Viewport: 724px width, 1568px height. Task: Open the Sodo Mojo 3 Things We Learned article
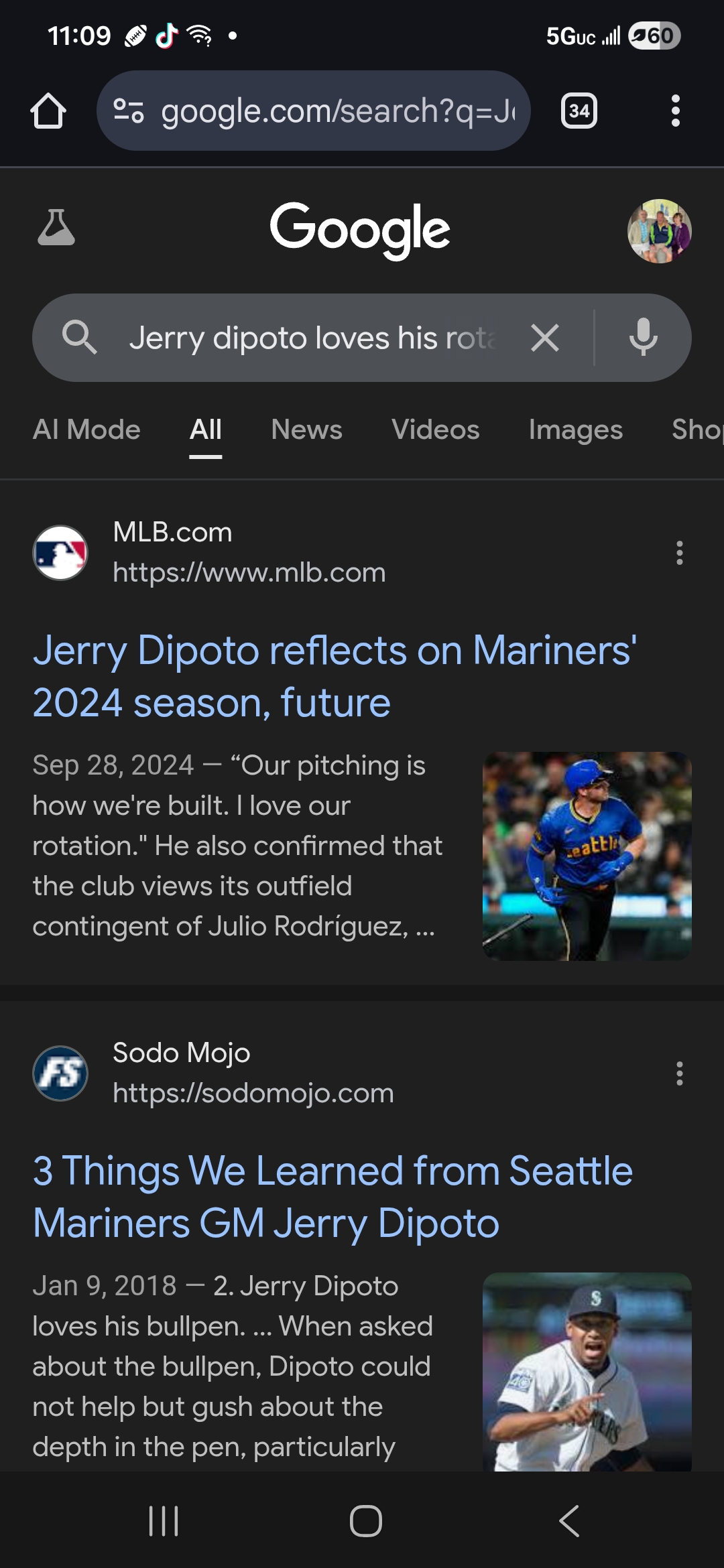pyautogui.click(x=333, y=1197)
